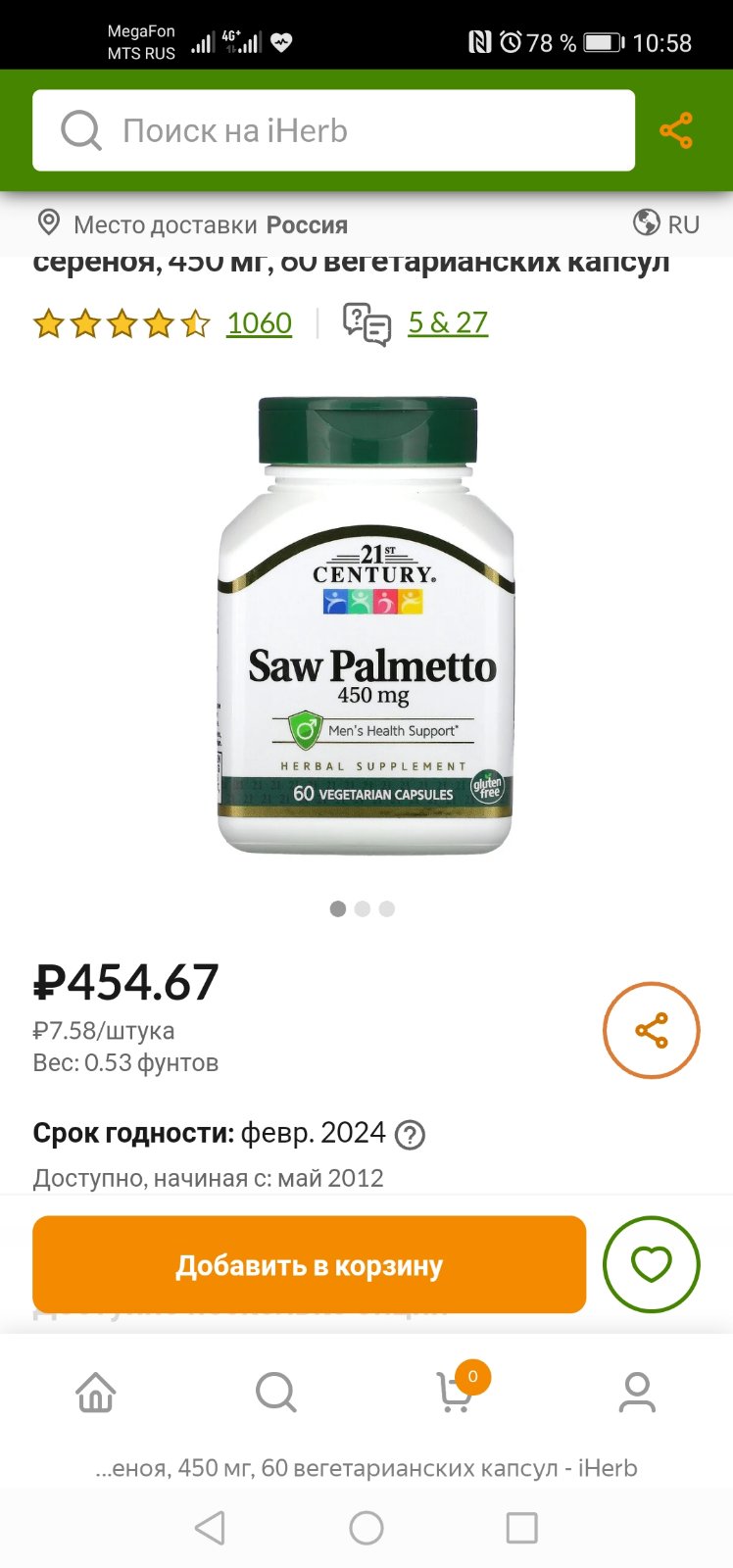Tap the share icon in the green header
Screen dimensions: 733x1568
[x=676, y=130]
